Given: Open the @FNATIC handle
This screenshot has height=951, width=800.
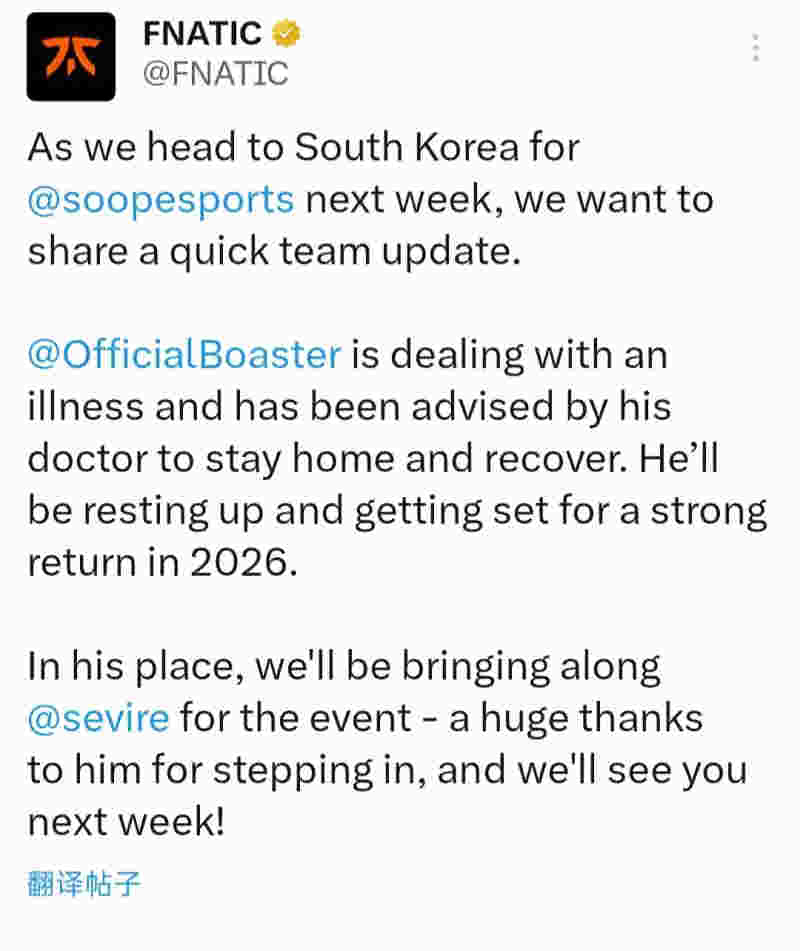Looking at the screenshot, I should pos(216,73).
